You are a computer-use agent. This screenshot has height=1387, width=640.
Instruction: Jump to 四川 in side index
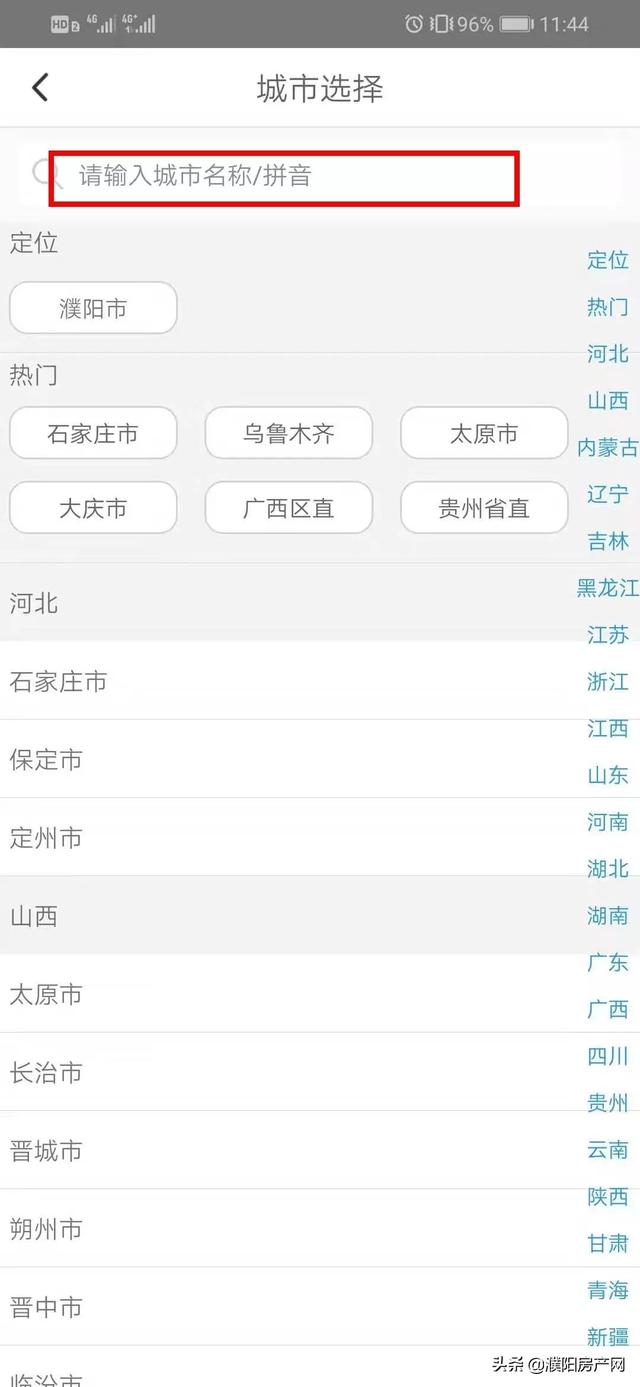click(x=607, y=1056)
